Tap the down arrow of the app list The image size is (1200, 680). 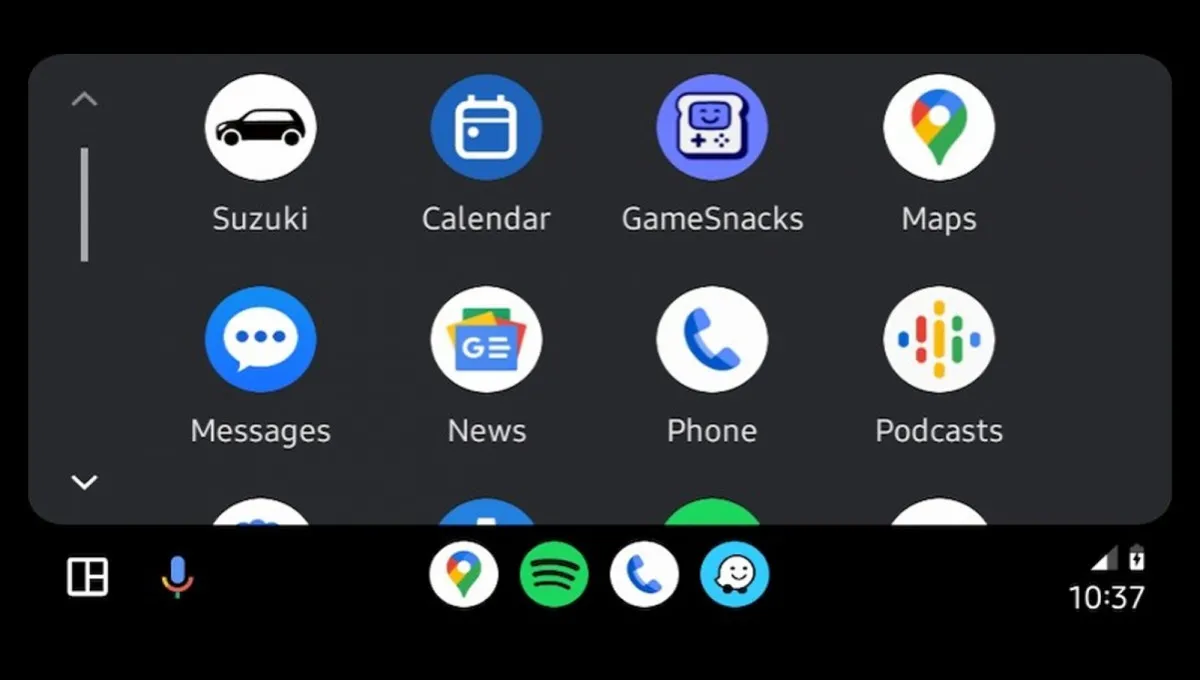click(x=85, y=482)
